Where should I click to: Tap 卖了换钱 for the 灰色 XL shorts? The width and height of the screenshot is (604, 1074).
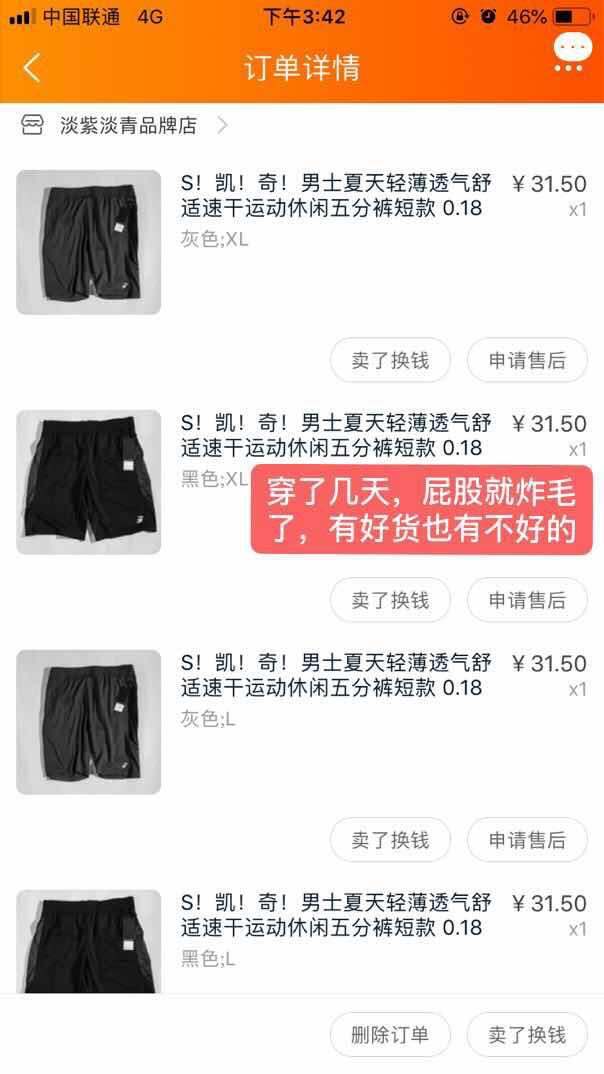coord(390,360)
